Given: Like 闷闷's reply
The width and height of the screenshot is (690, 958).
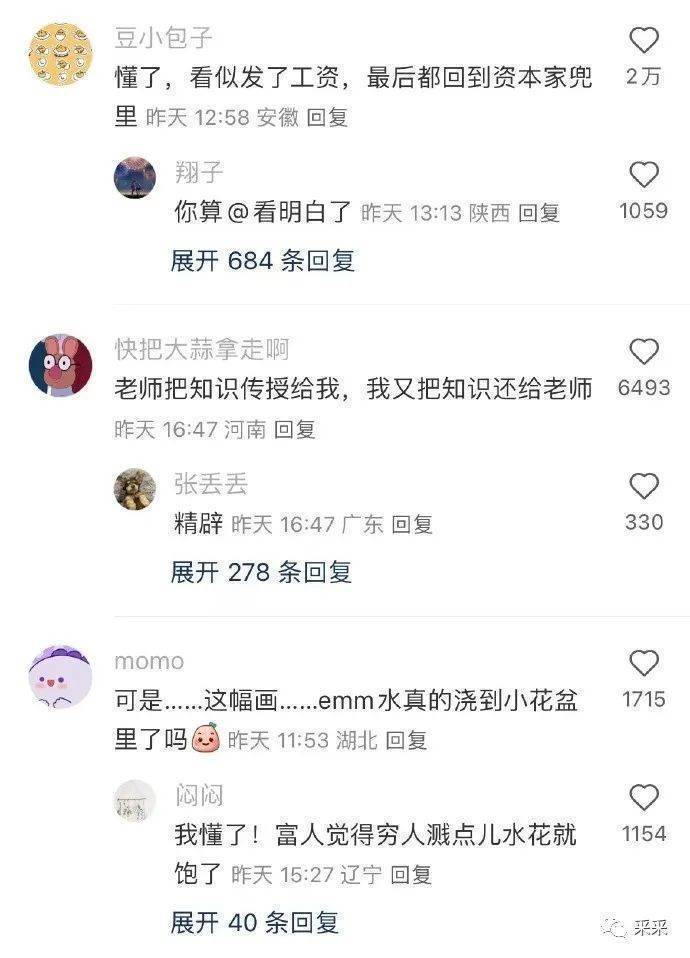Looking at the screenshot, I should click(x=644, y=797).
